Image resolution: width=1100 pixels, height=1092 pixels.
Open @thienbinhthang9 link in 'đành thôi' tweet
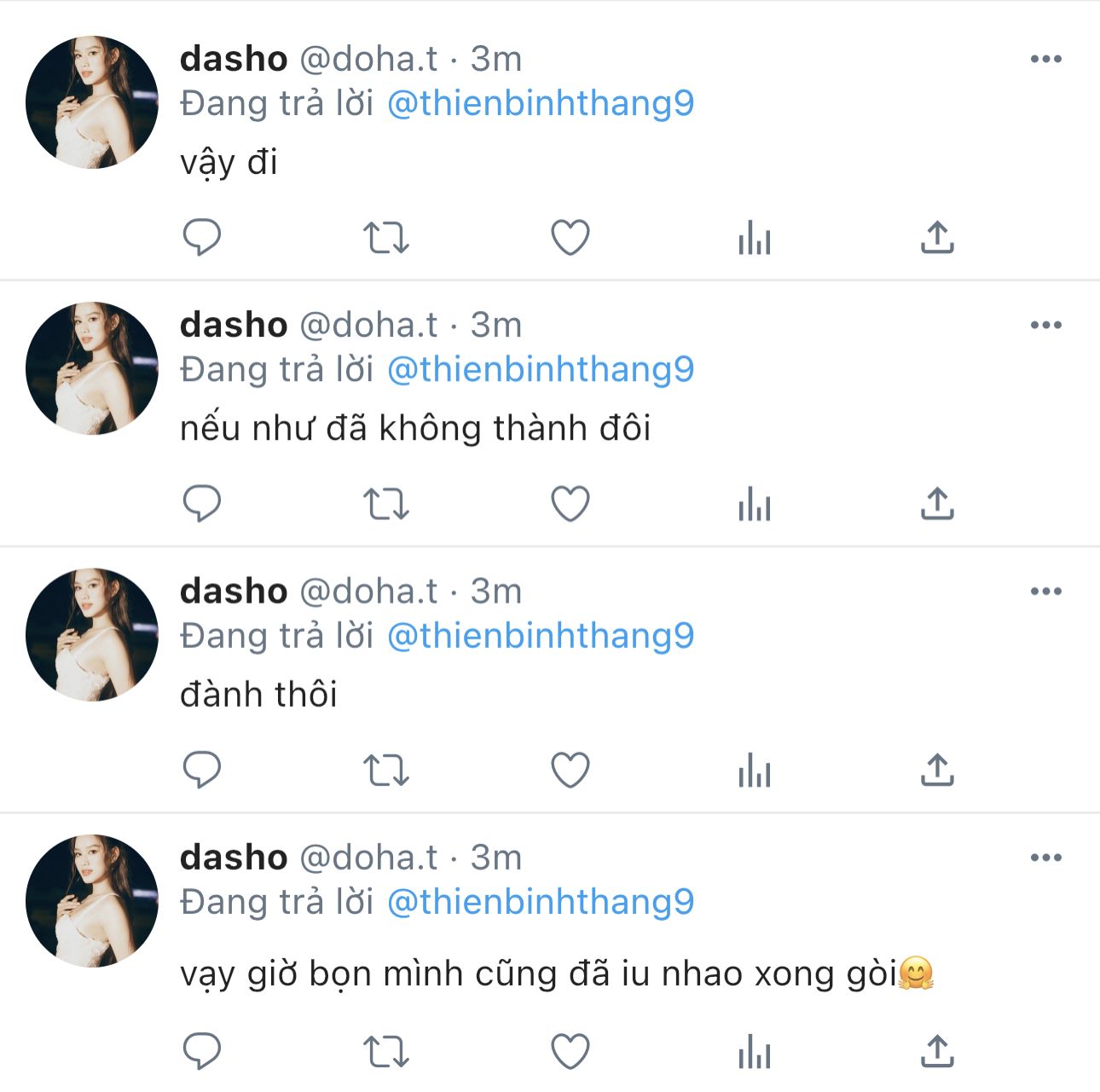click(x=541, y=636)
